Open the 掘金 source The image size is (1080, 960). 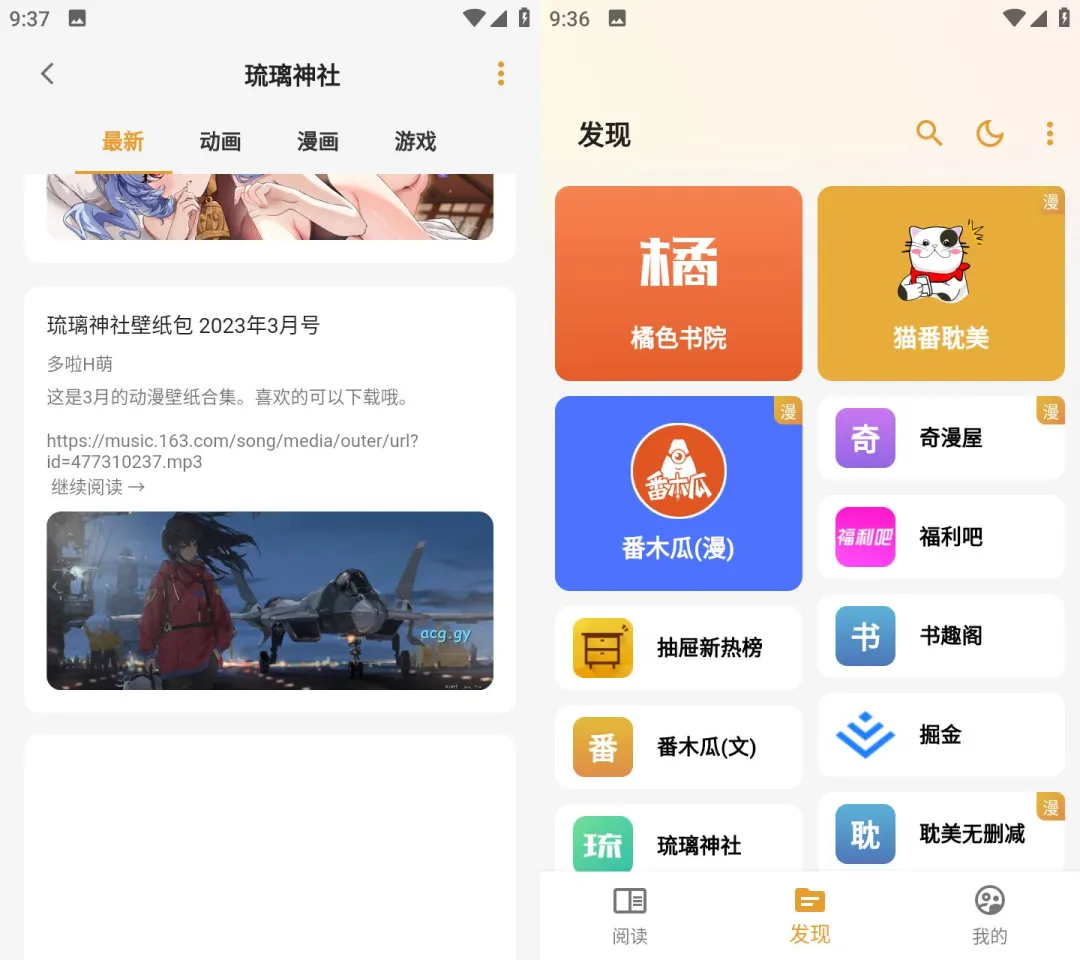[x=940, y=735]
